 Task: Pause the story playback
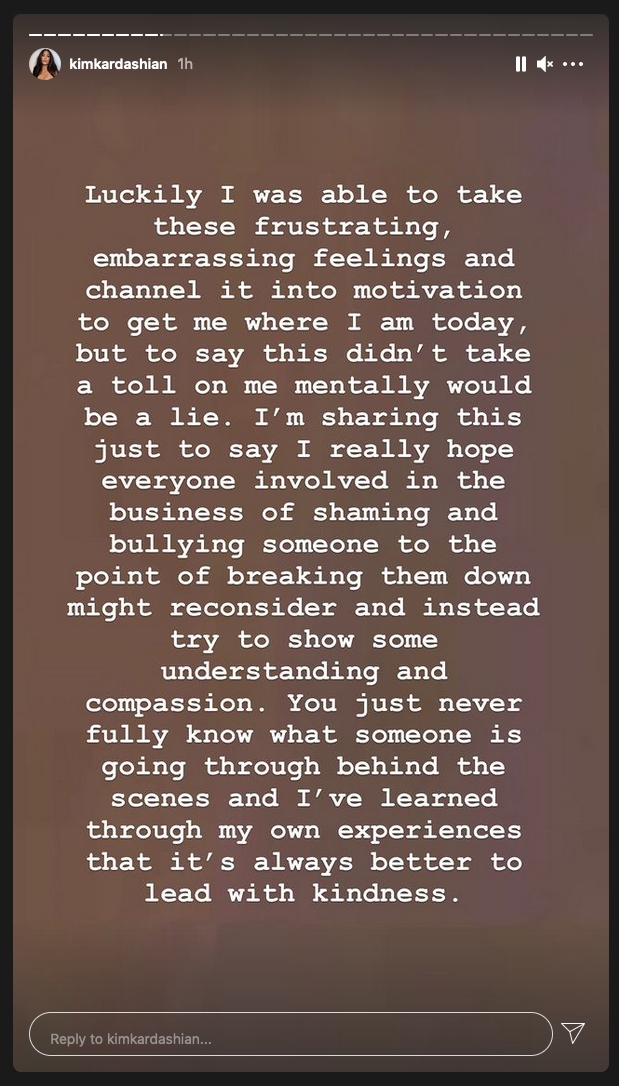520,64
